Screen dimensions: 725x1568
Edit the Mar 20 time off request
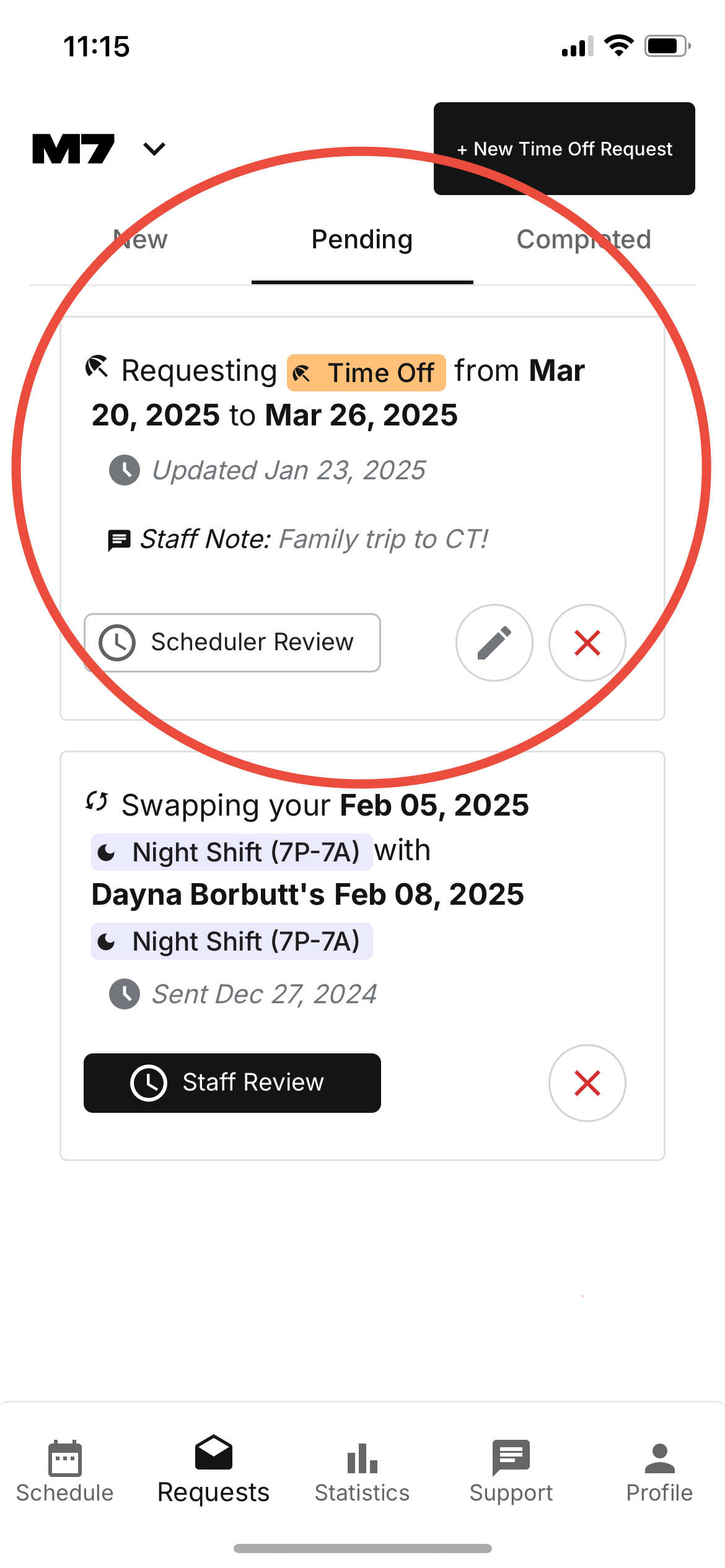(494, 643)
